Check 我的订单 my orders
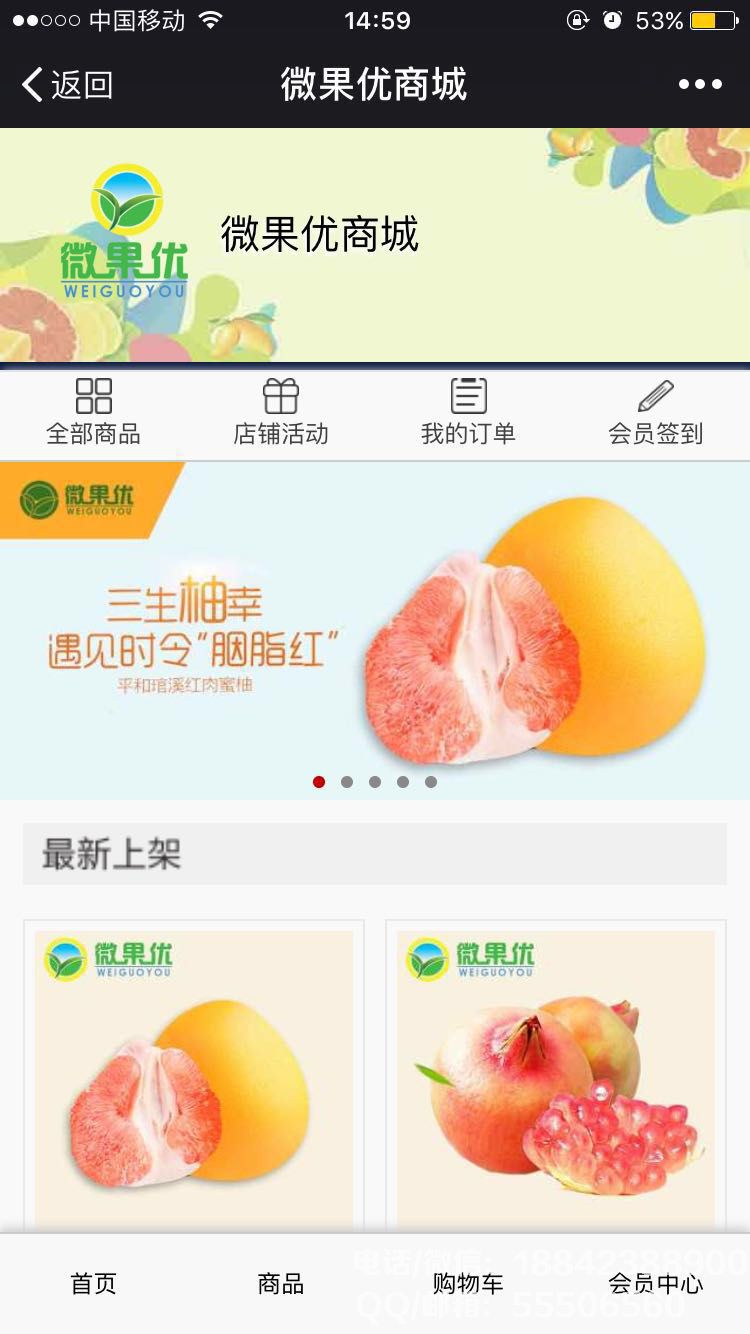This screenshot has width=750, height=1334. coord(468,412)
